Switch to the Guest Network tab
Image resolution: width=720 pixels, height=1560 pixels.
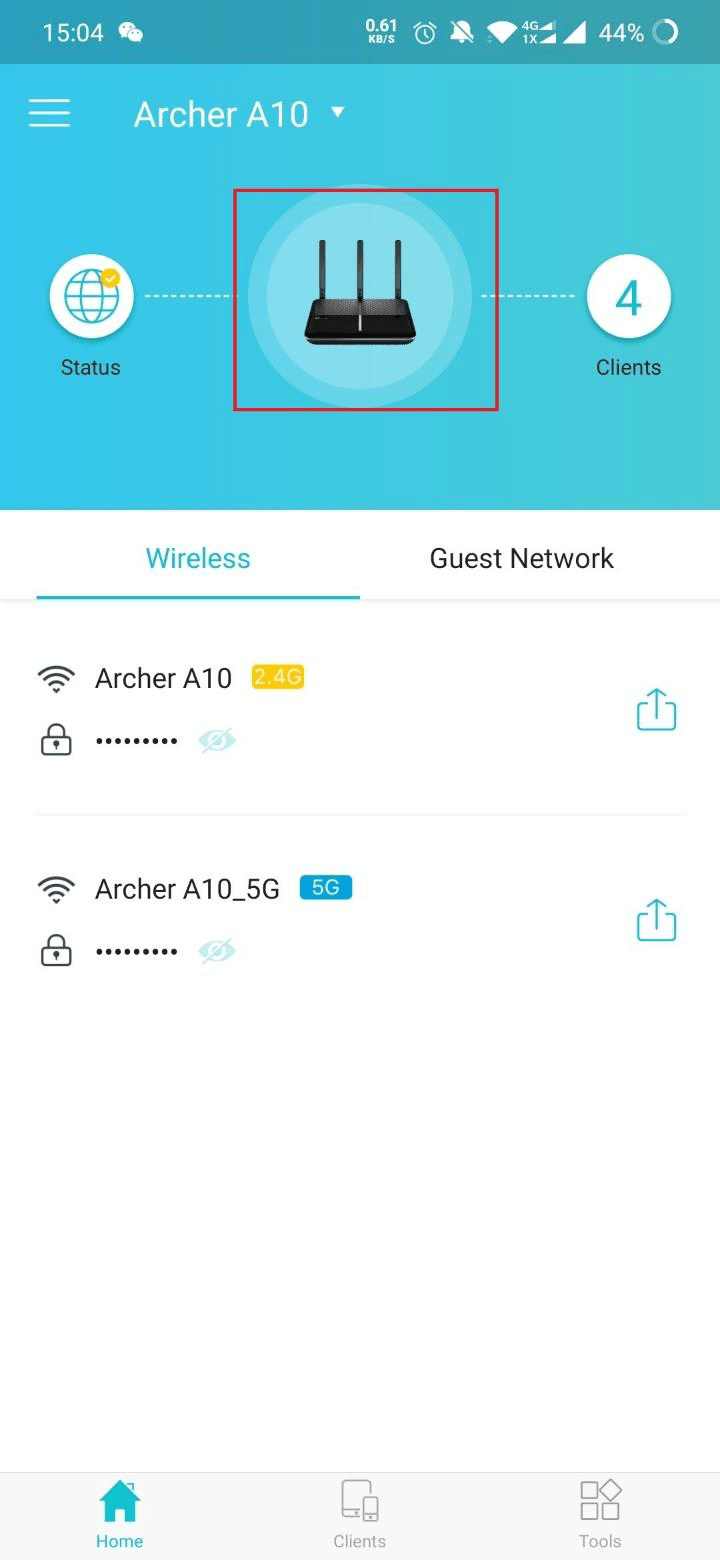[521, 558]
